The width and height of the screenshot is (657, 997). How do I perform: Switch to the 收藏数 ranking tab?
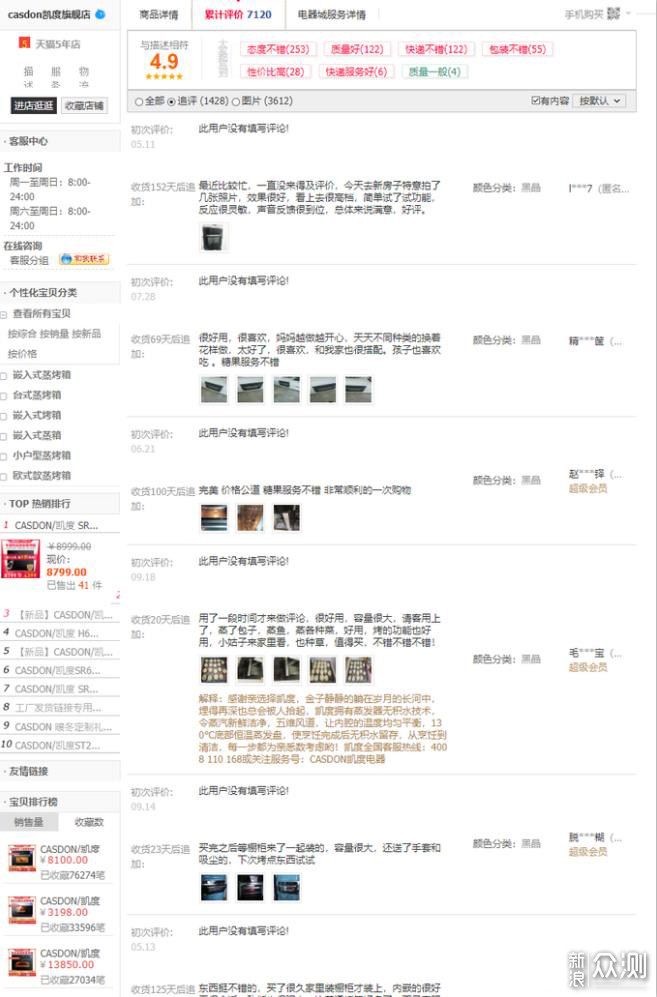pyautogui.click(x=88, y=822)
